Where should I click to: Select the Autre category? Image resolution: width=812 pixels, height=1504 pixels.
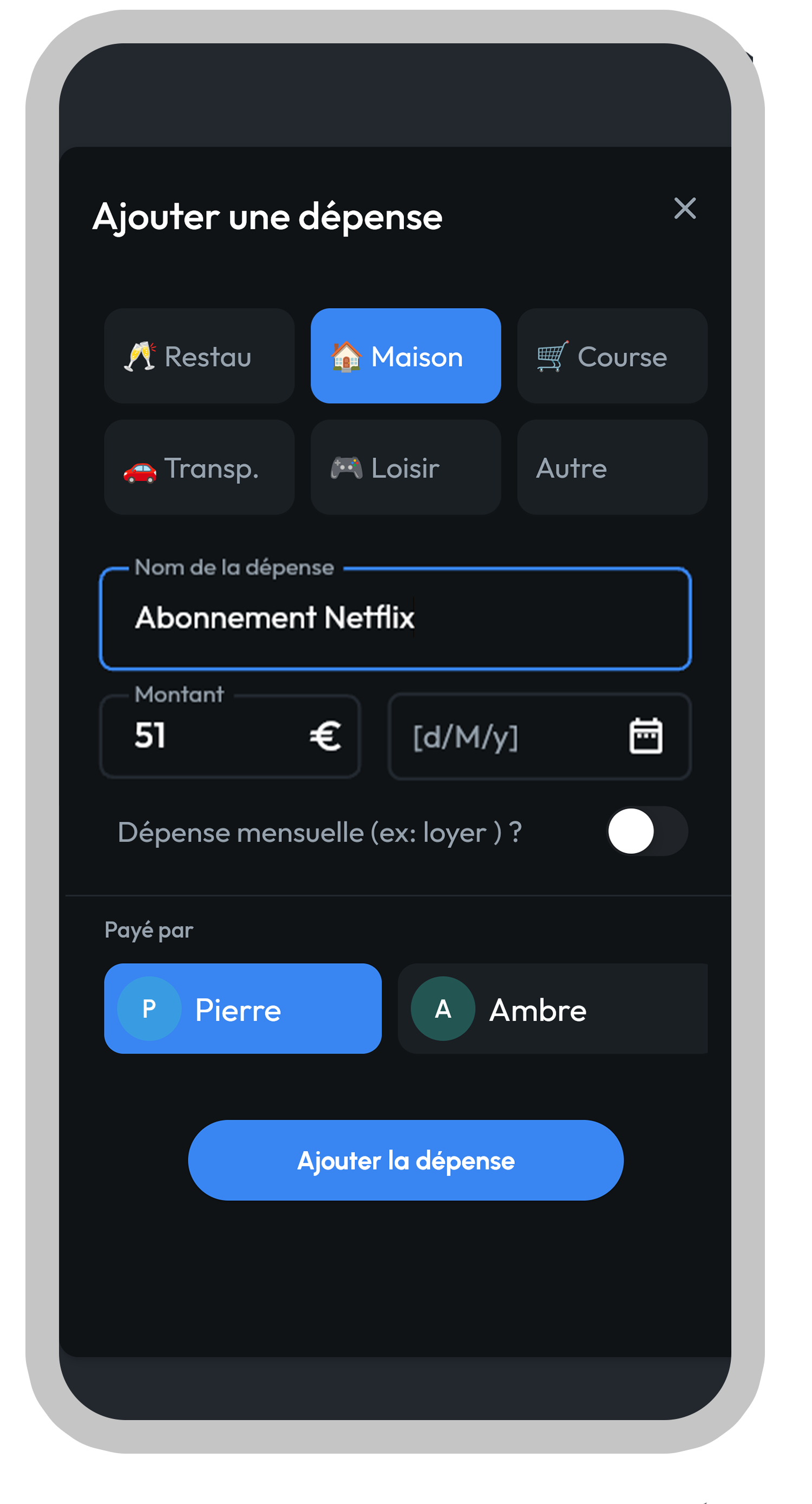[612, 467]
